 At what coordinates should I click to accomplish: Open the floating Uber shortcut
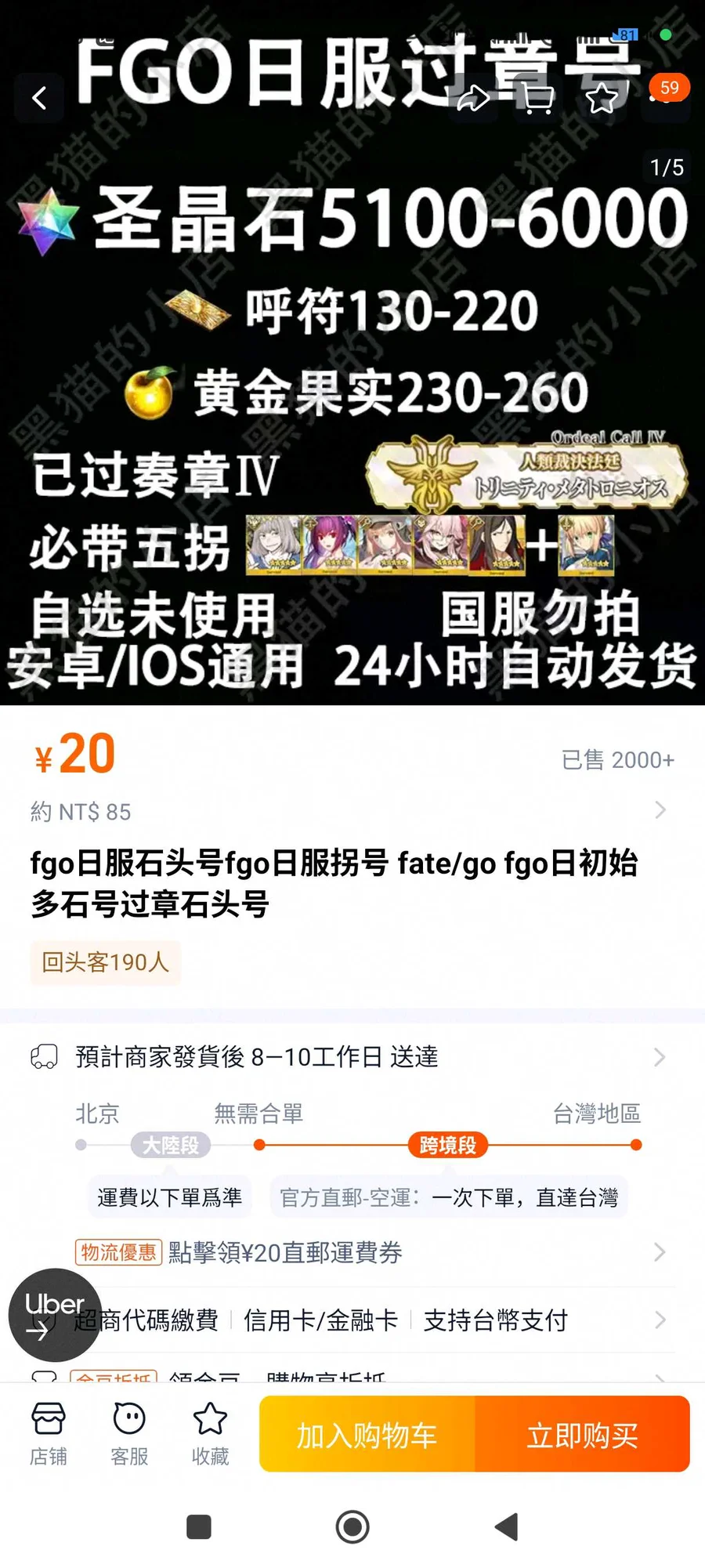[54, 1315]
